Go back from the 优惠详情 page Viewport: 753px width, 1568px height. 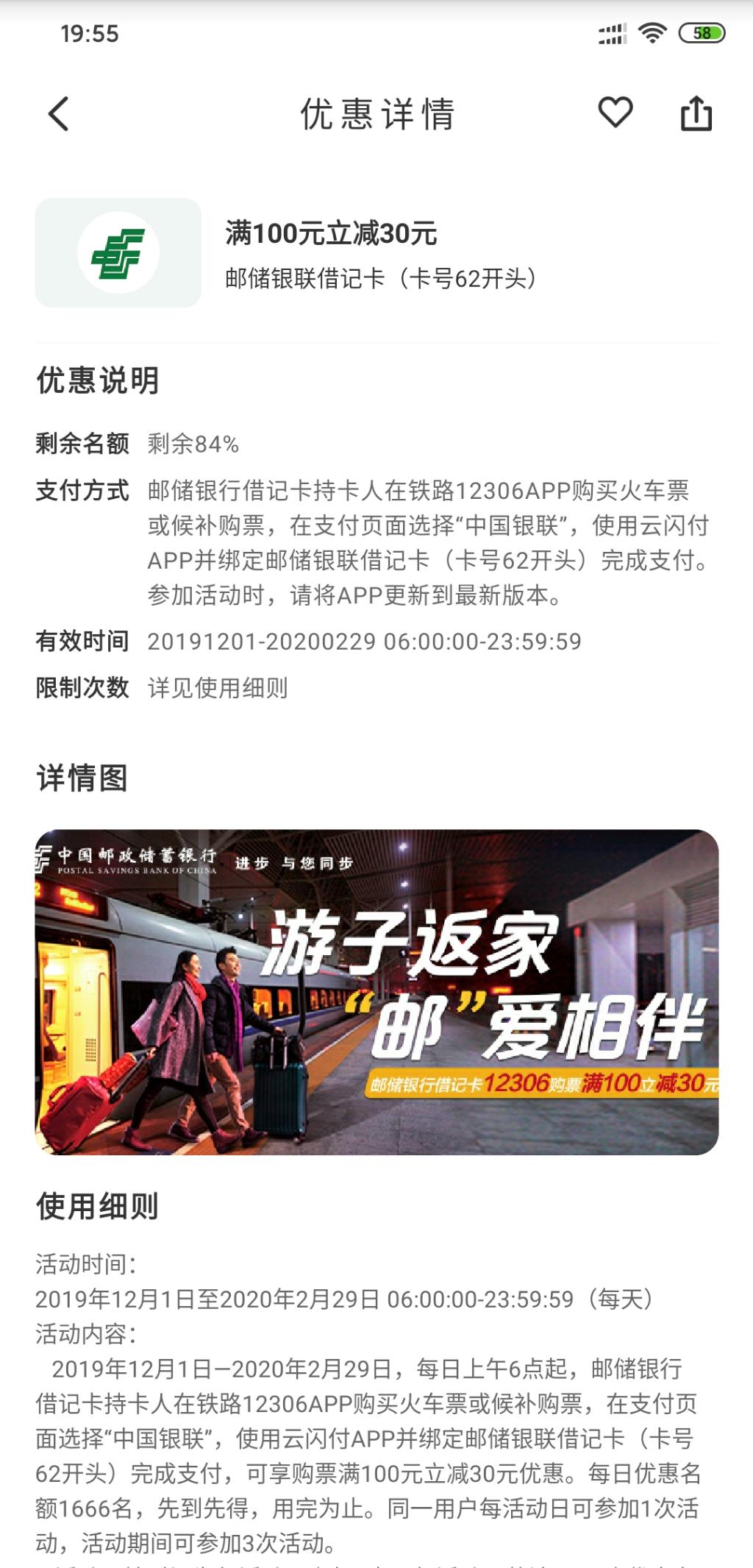coord(59,114)
